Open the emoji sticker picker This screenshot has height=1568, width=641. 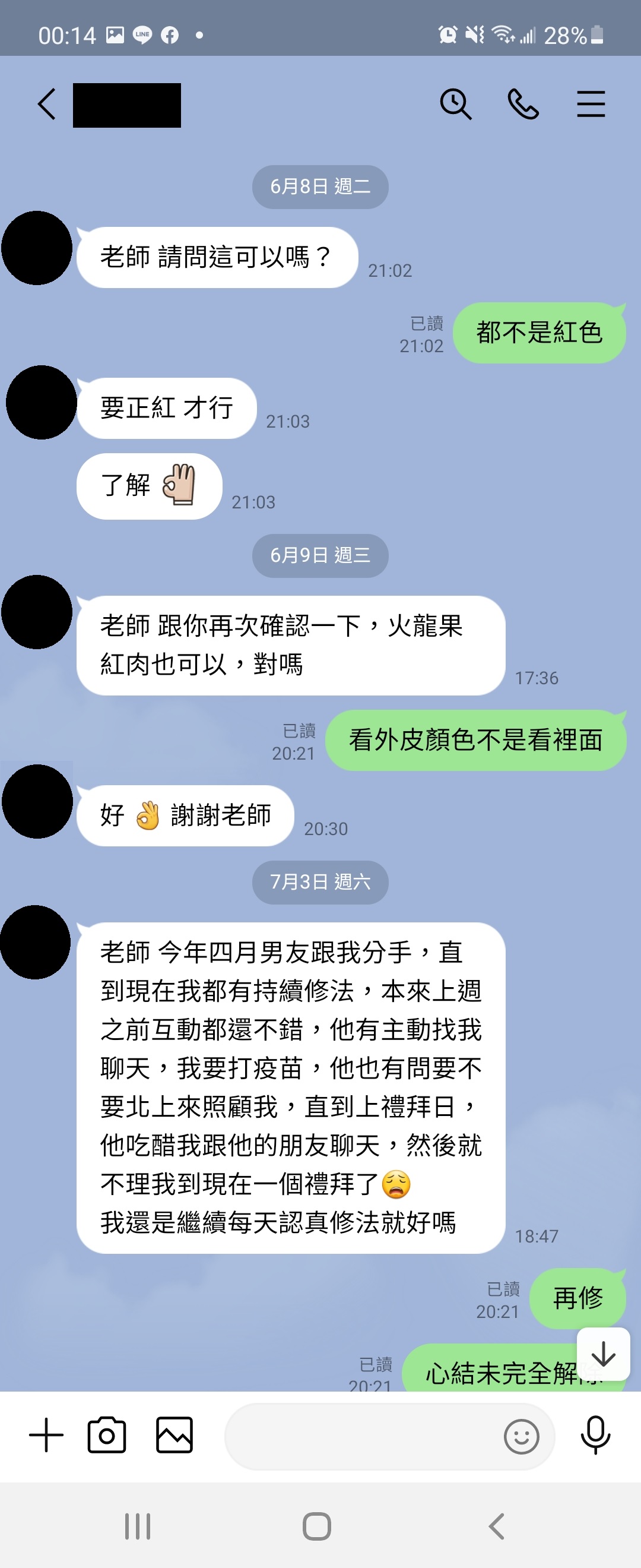(521, 1437)
